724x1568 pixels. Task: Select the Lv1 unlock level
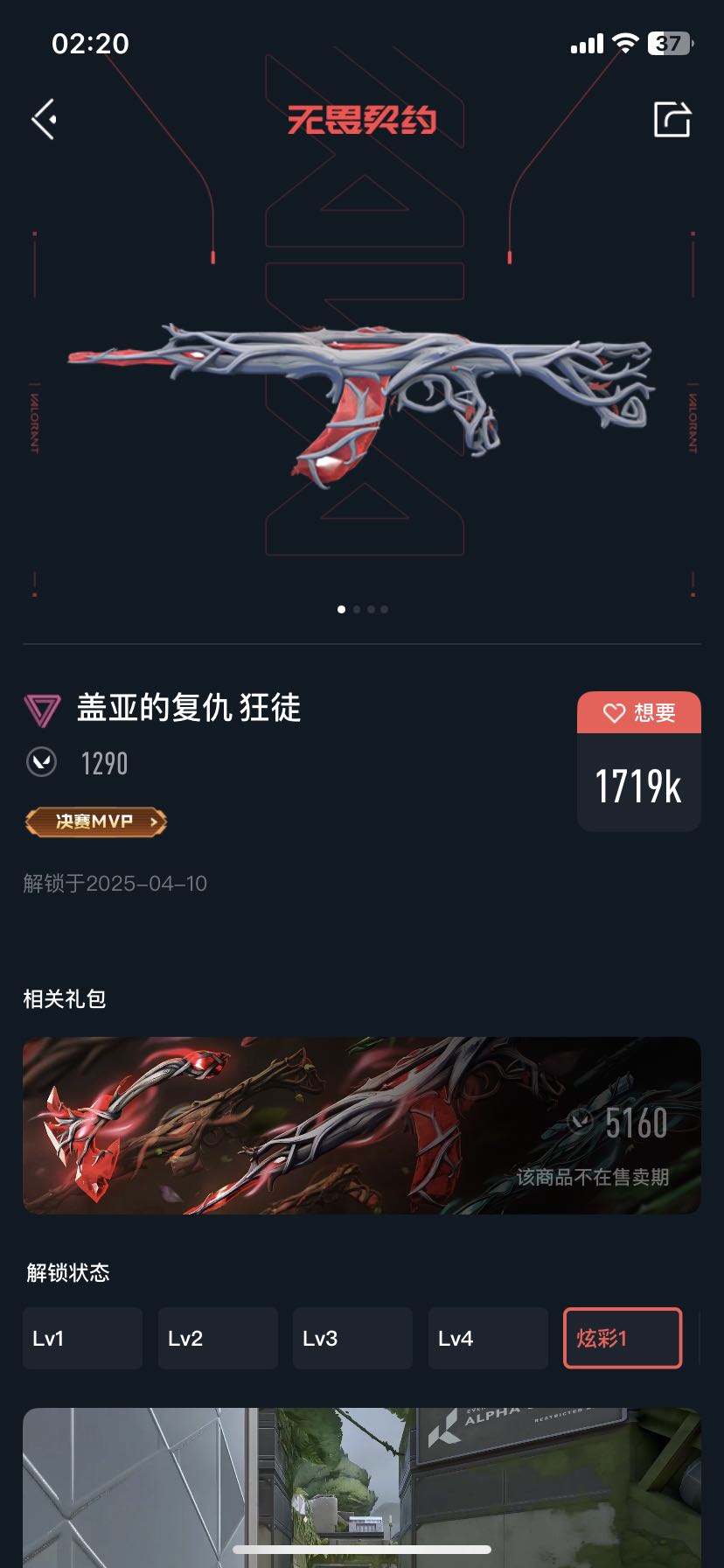(82, 1338)
